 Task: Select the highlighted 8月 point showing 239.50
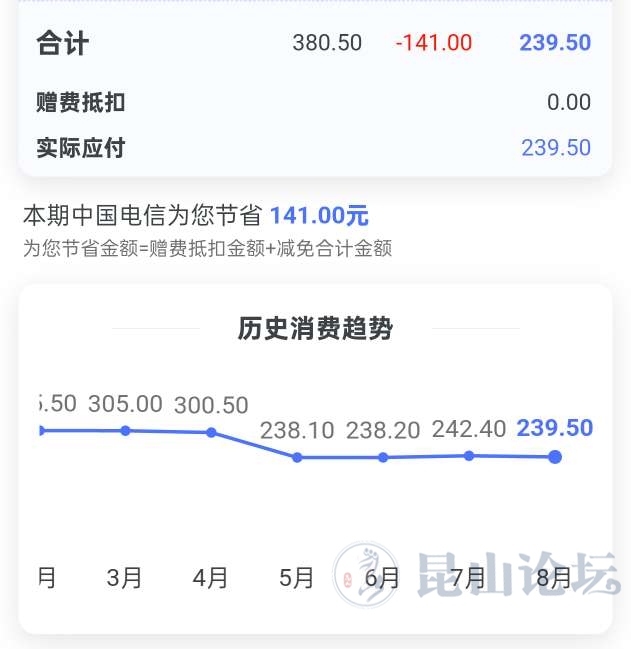555,457
